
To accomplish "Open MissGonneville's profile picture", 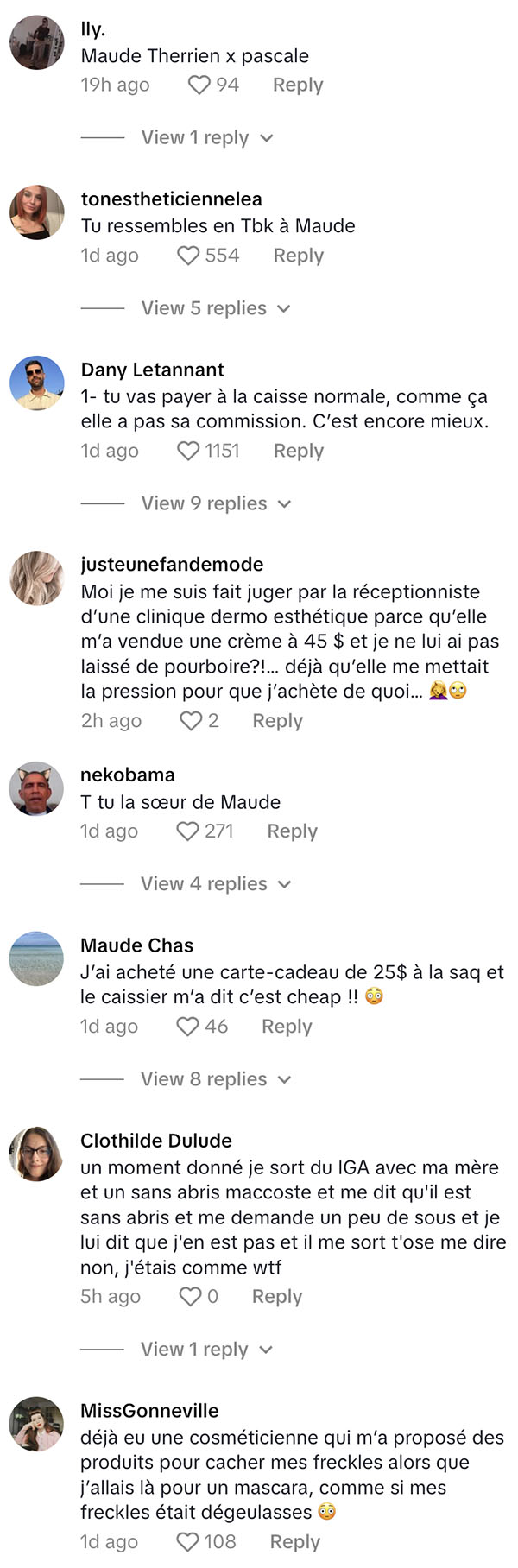I will tap(36, 1424).
